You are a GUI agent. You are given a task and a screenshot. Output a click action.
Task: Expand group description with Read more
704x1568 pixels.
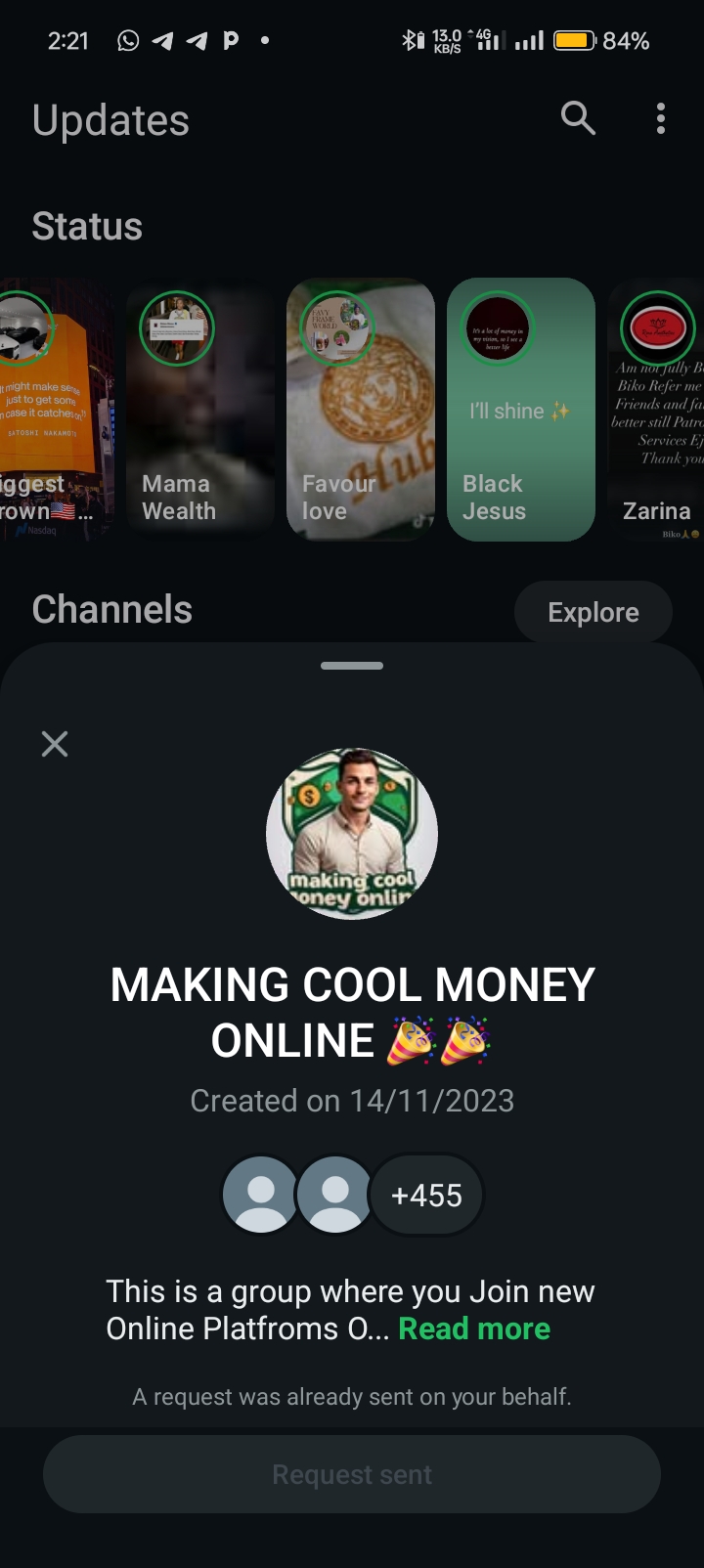click(x=474, y=1328)
